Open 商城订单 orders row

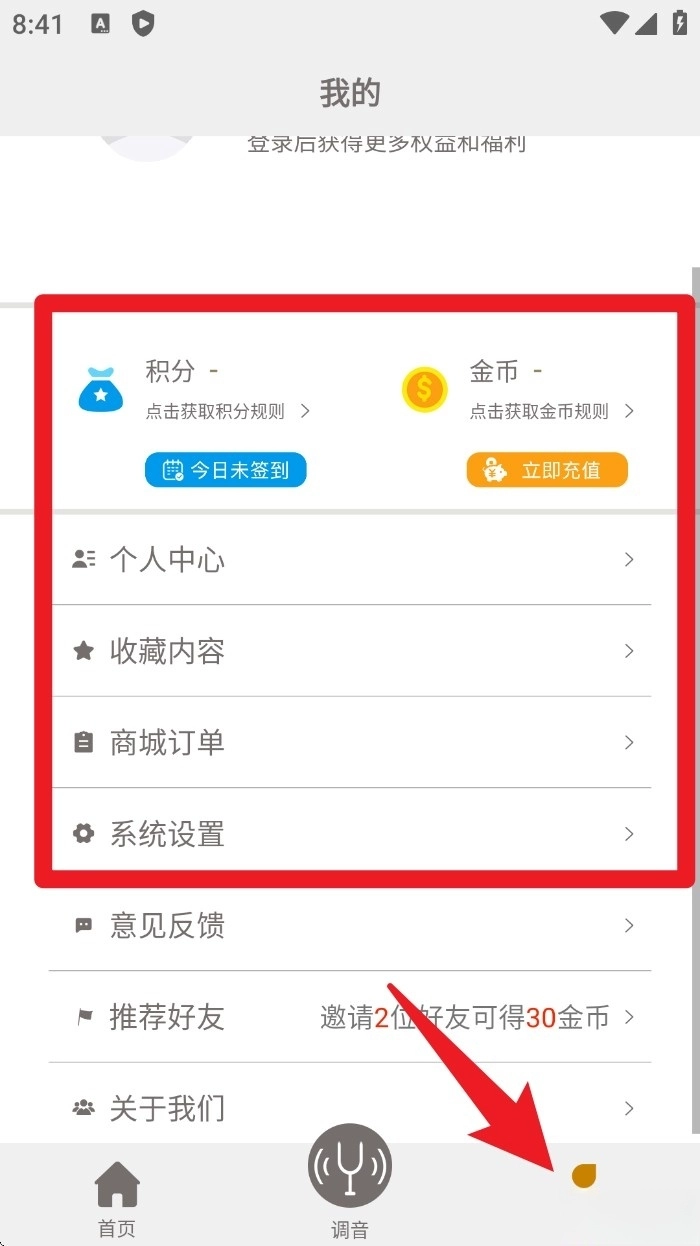pos(351,742)
